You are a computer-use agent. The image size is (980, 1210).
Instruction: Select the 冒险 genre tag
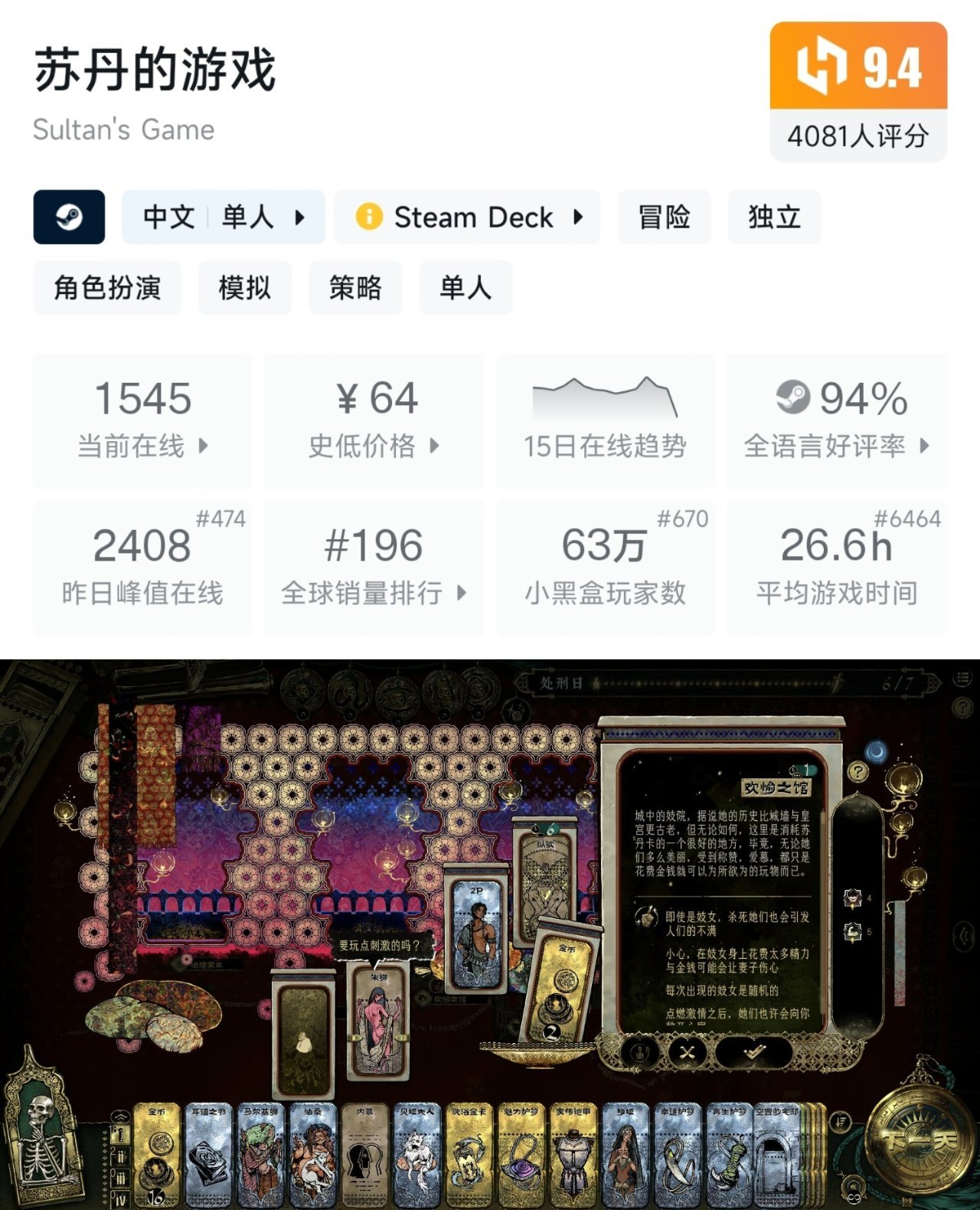click(665, 217)
